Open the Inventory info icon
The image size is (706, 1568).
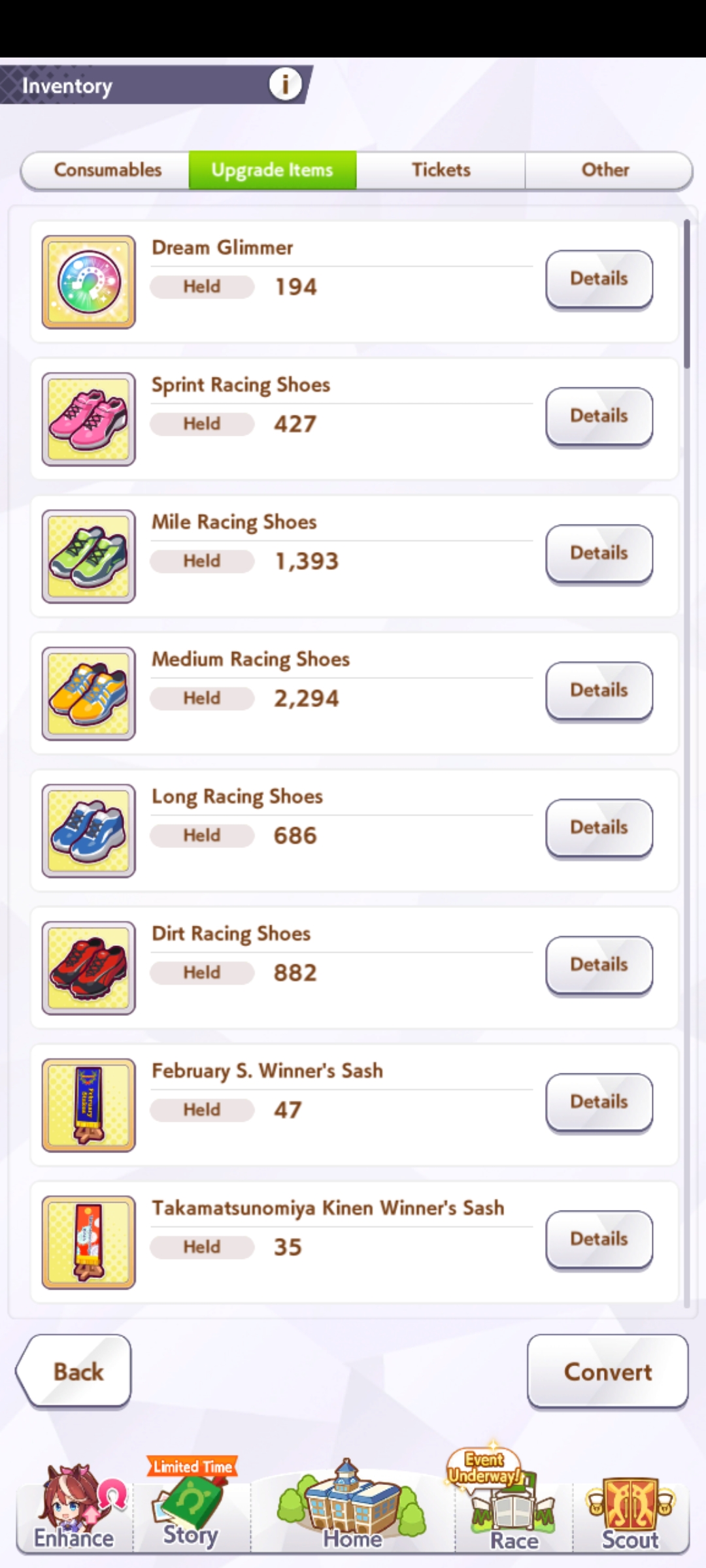tap(285, 84)
